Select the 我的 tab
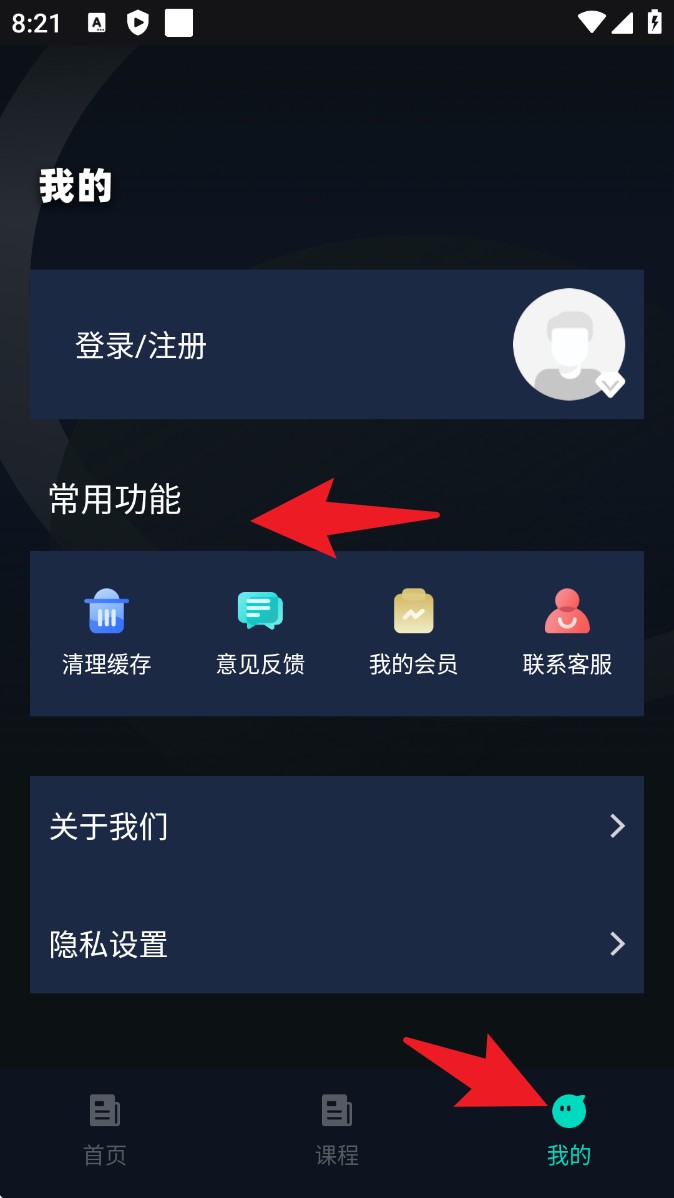 [x=569, y=1130]
